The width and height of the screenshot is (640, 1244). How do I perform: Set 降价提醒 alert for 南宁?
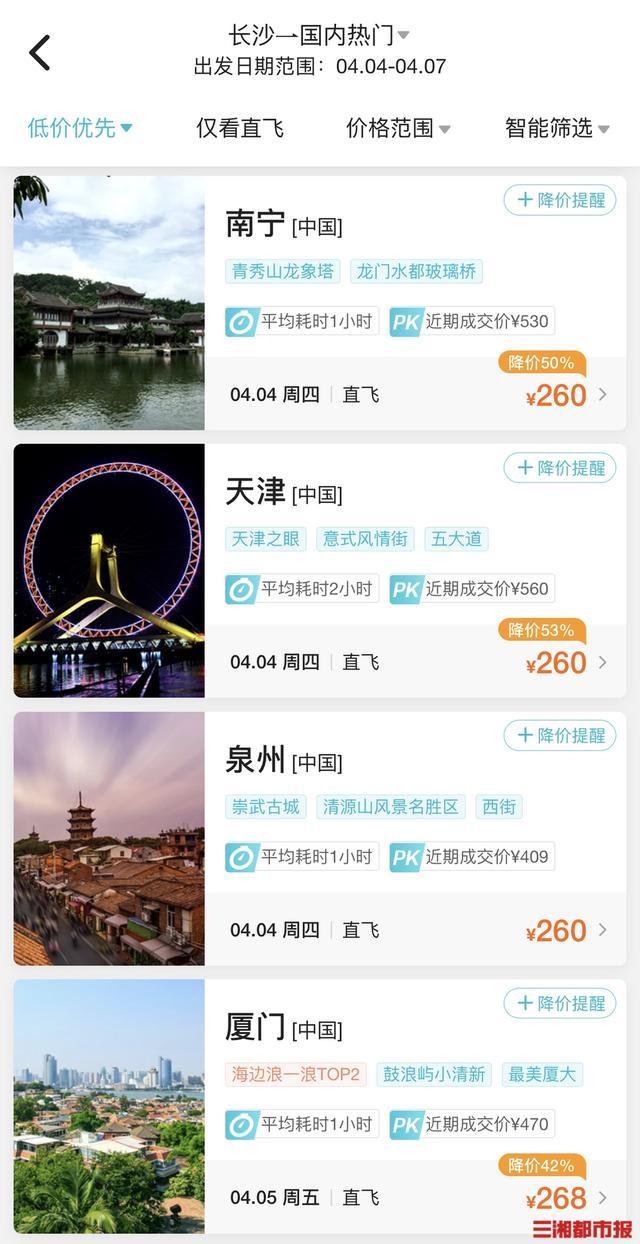pos(560,200)
